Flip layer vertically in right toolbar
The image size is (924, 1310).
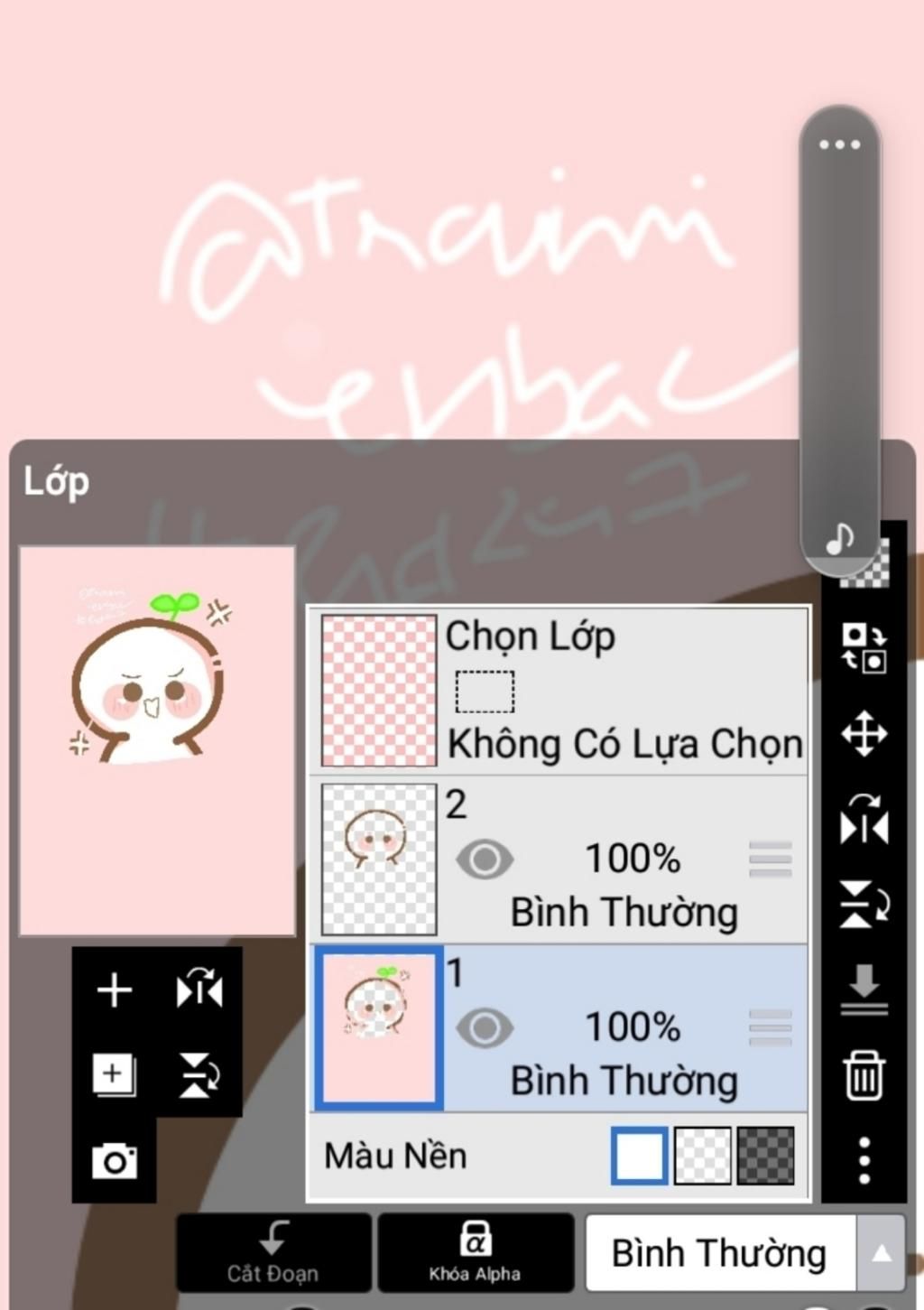[x=864, y=904]
